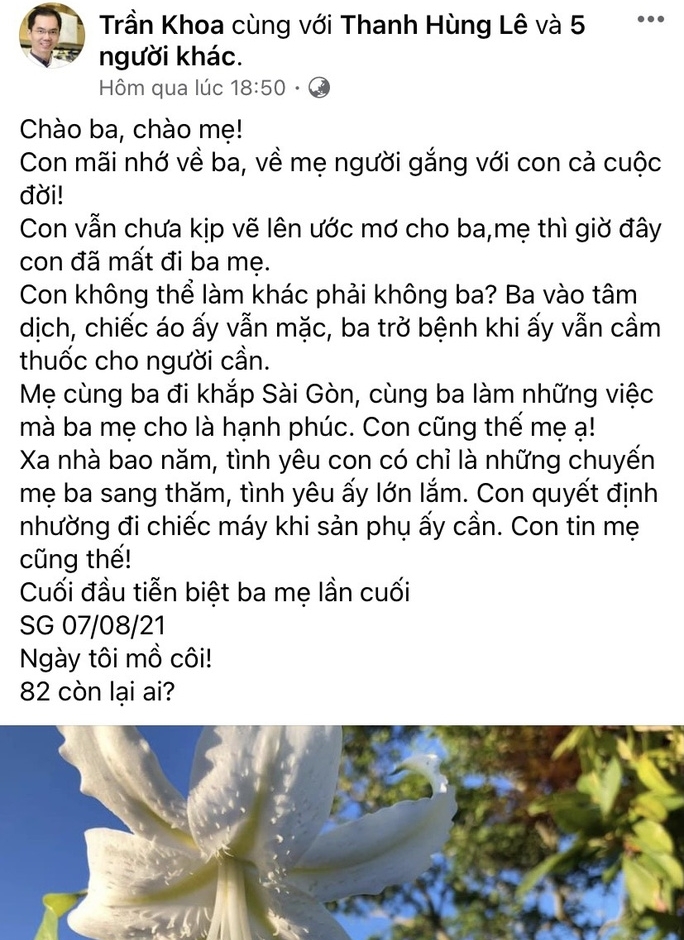Open the white lily photo in the post
This screenshot has height=940, width=684.
342,832
